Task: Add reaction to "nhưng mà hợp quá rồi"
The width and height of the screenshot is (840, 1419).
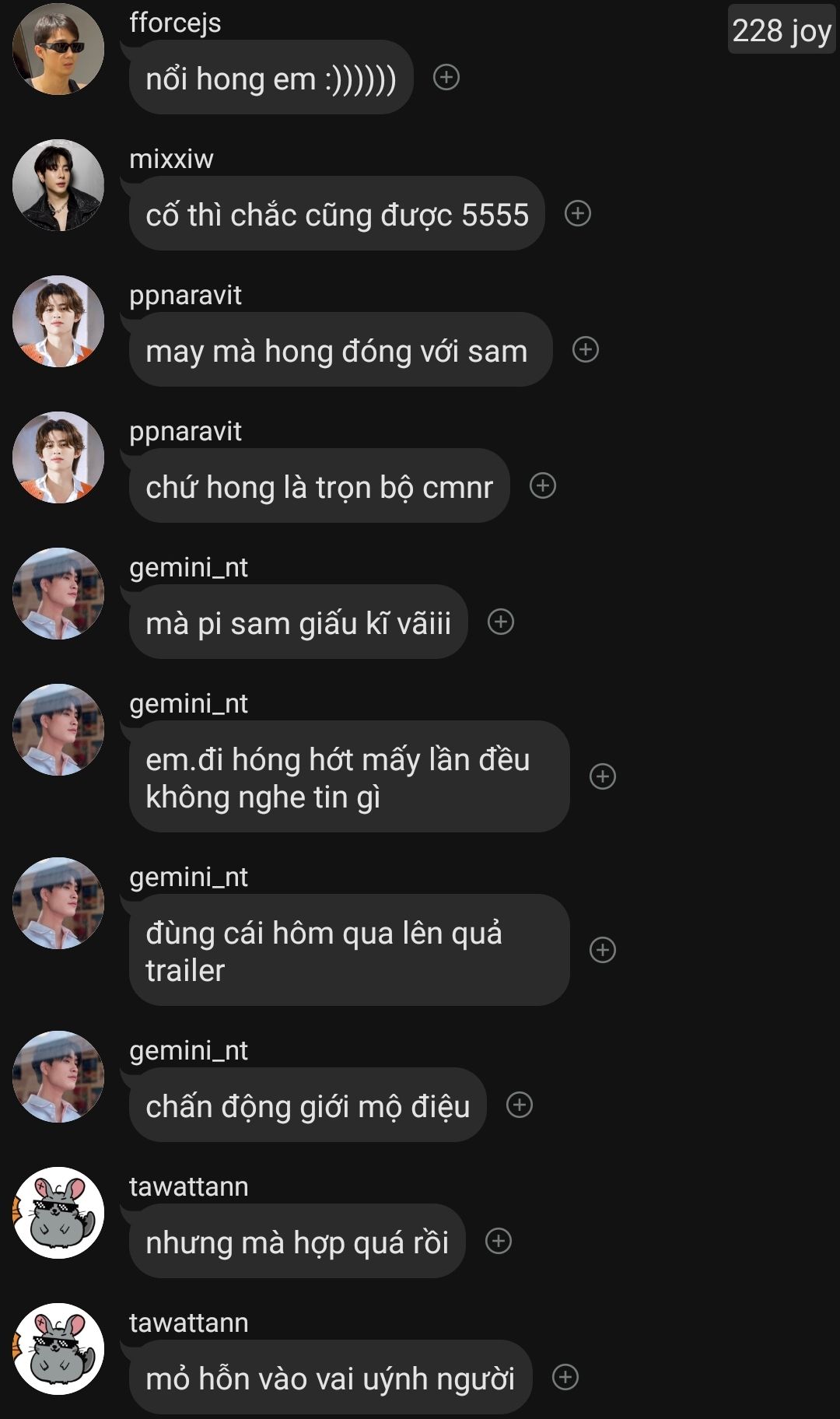Action: (498, 1241)
